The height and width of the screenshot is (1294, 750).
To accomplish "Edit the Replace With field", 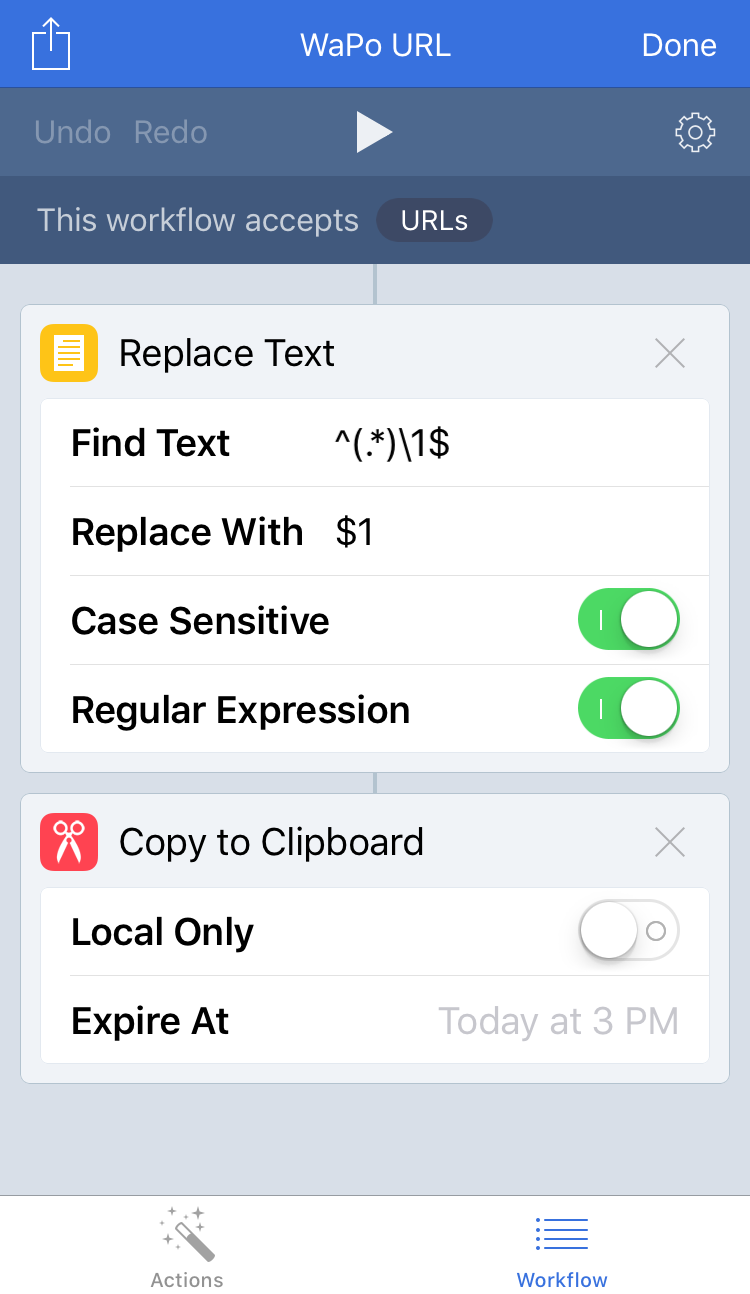I will click(500, 532).
